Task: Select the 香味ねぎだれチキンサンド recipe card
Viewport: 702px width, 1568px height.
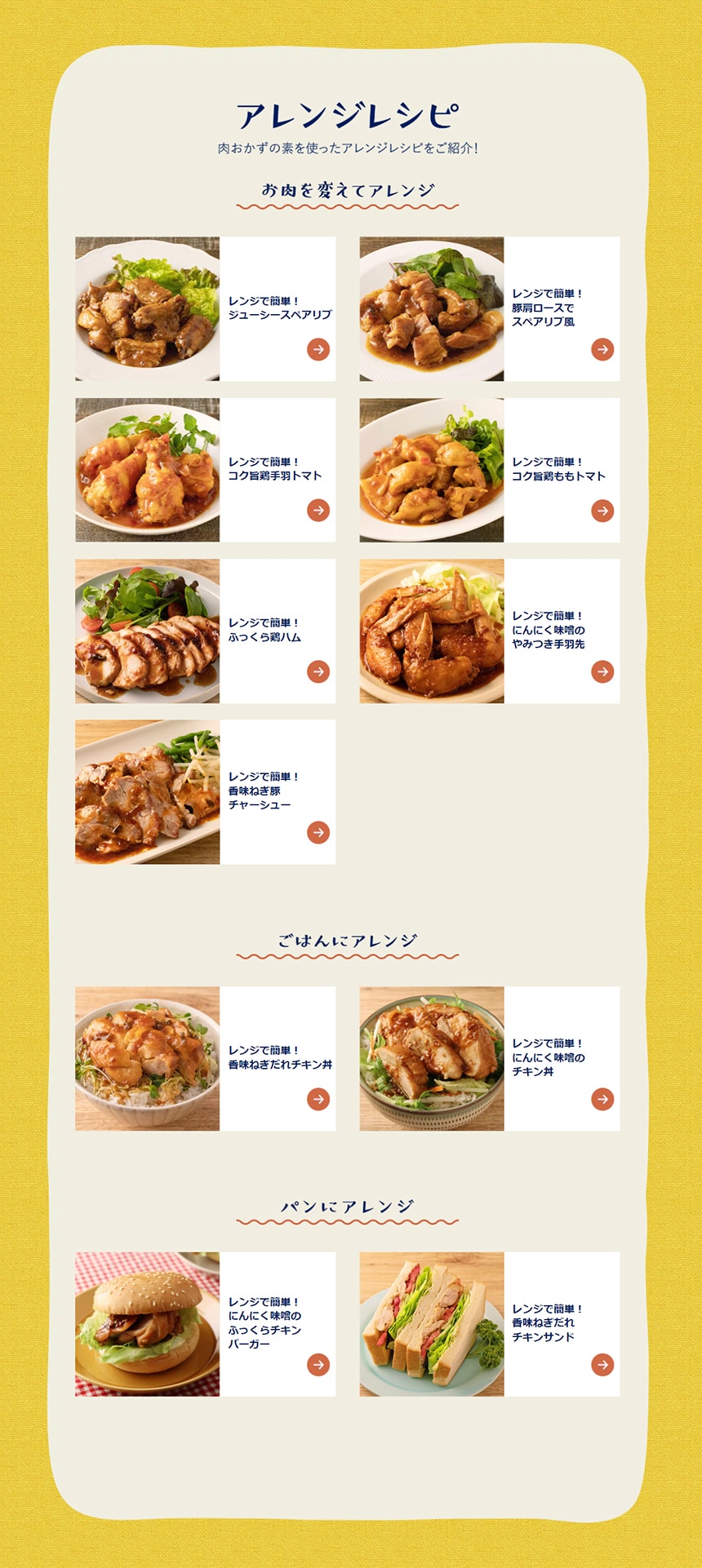Action: [489, 1323]
